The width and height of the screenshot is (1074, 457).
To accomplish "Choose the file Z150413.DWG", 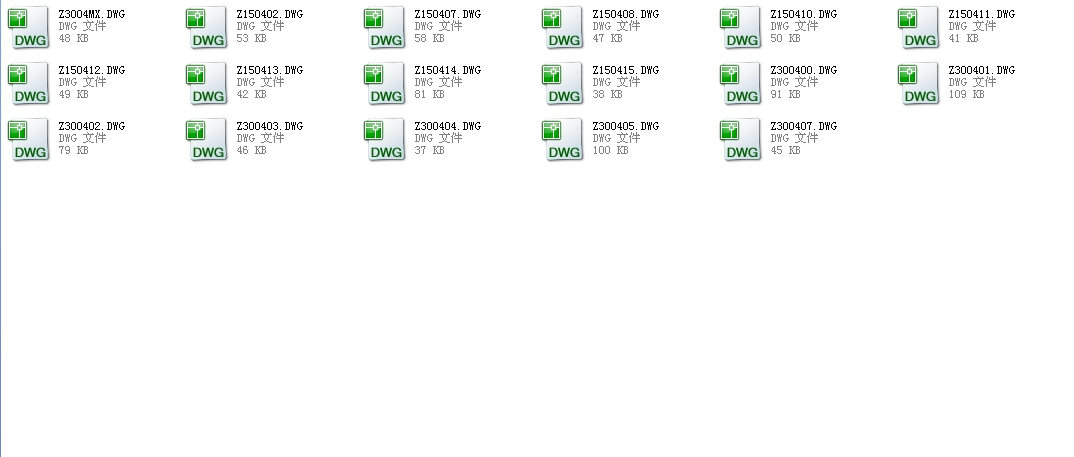I will [x=207, y=84].
